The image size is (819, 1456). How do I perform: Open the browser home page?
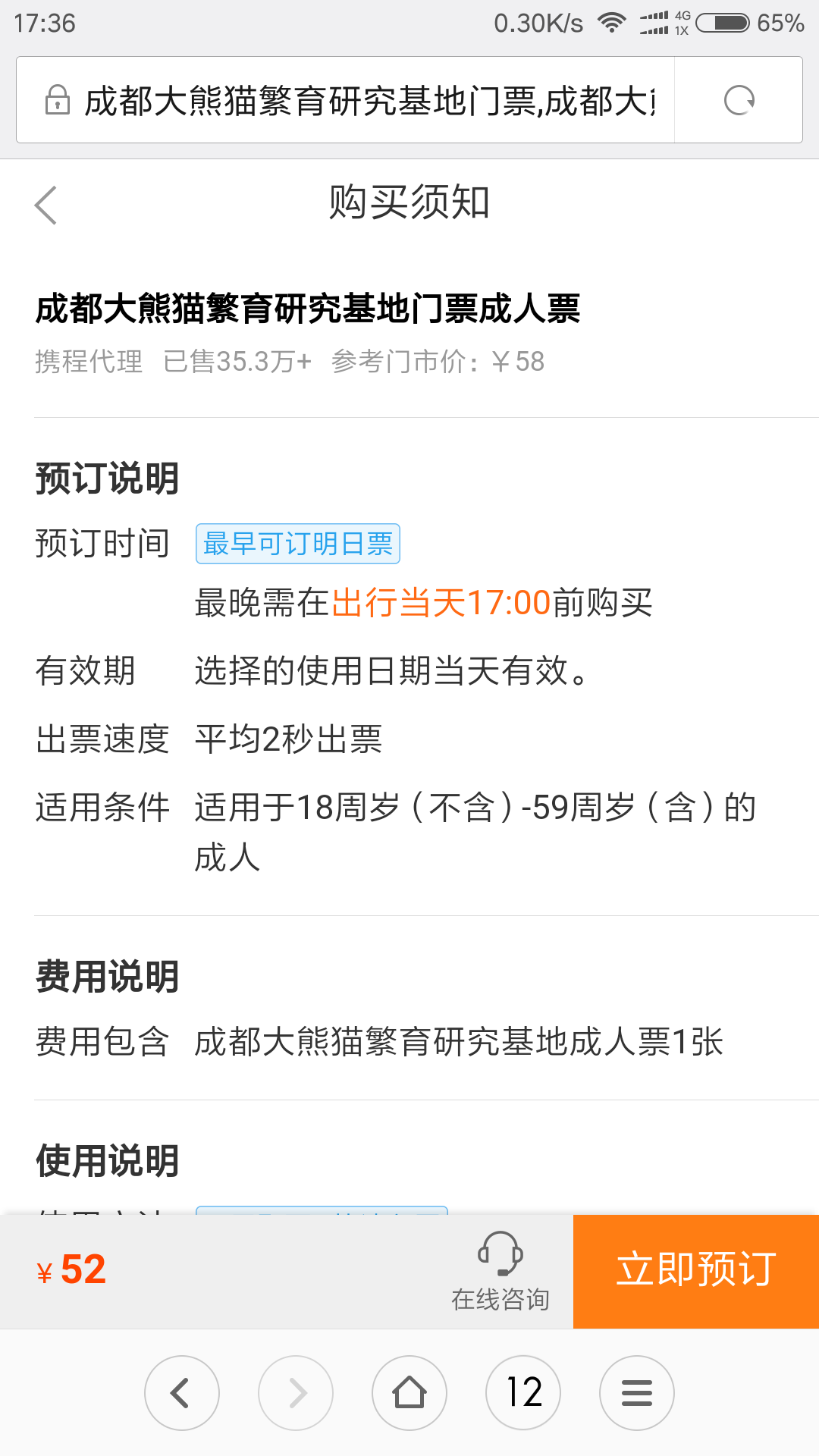(x=409, y=1393)
